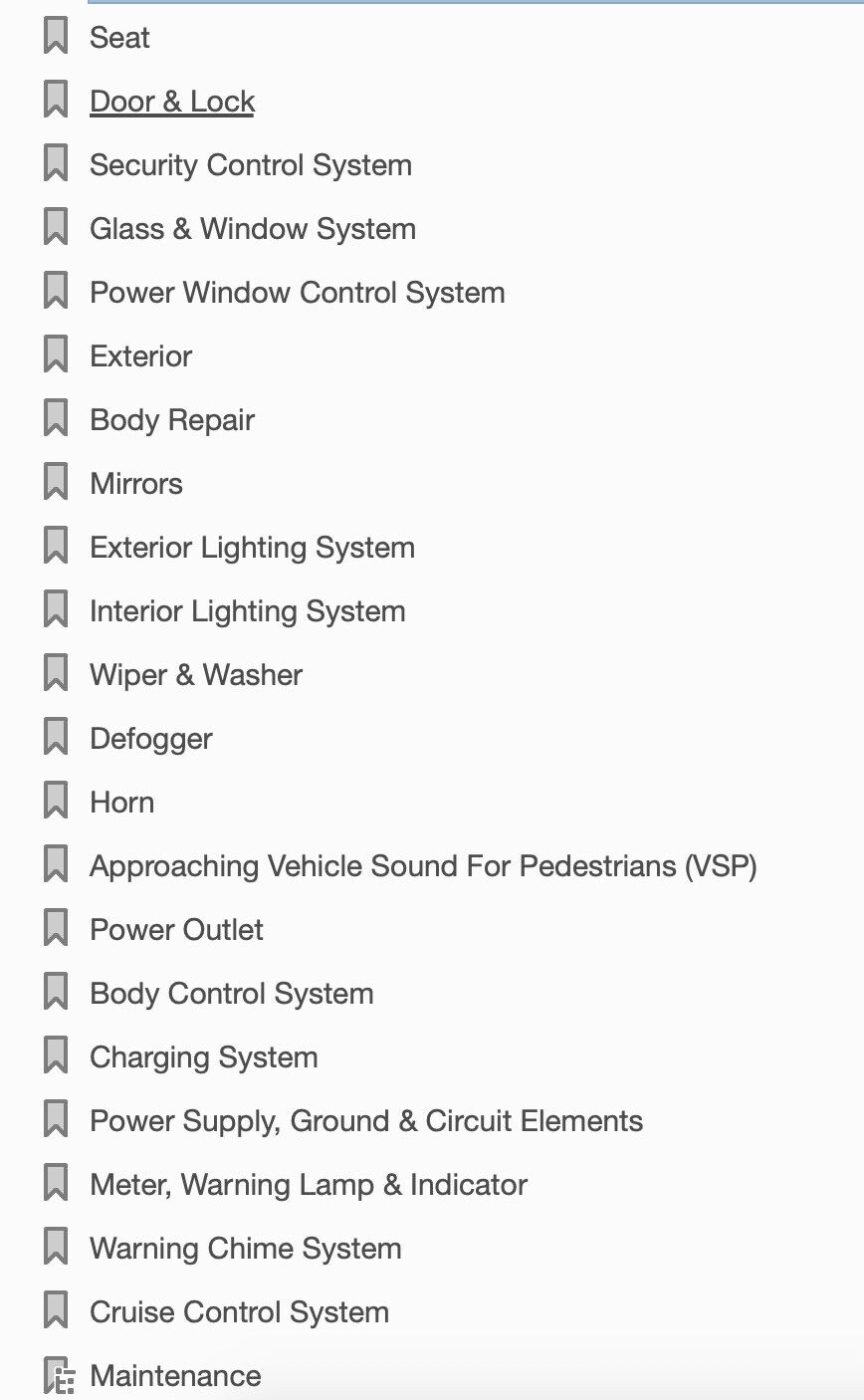Screen dimensions: 864x1400
Task: Jump to the Horn bookmark
Action: coord(121,803)
